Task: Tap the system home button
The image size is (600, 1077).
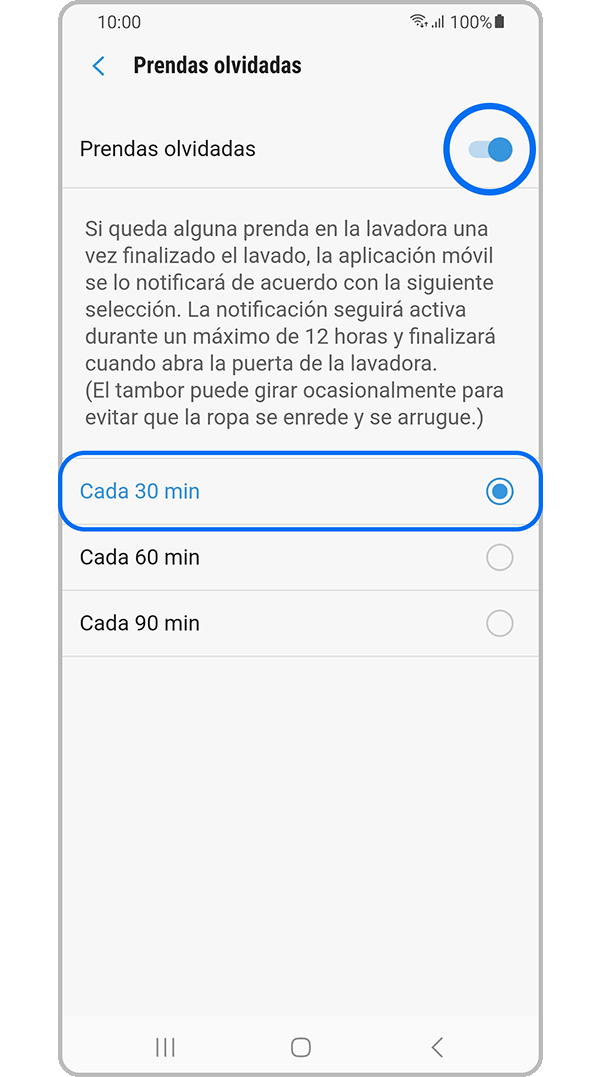Action: (300, 1046)
